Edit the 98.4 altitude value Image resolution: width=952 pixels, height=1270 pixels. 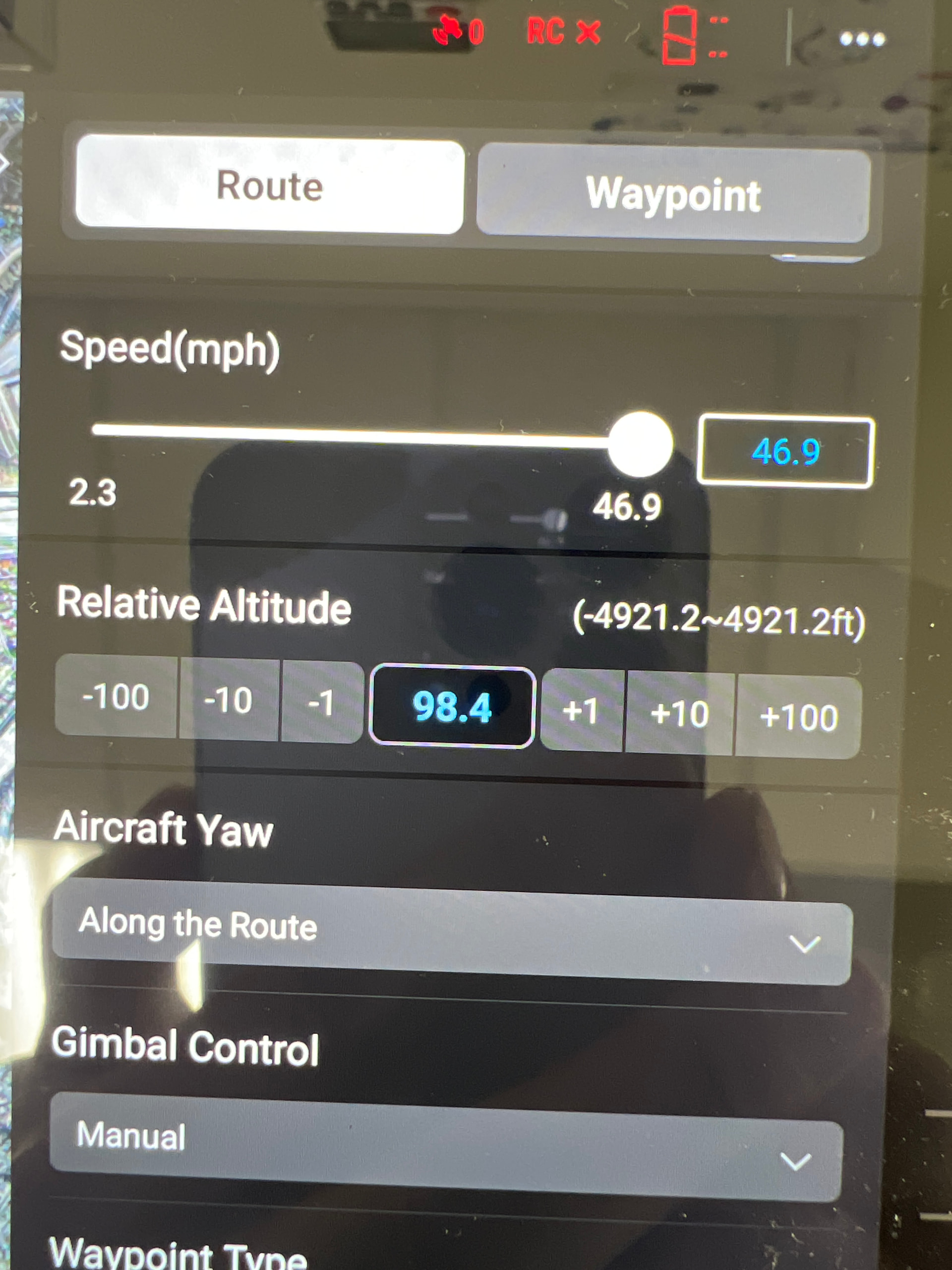point(452,707)
